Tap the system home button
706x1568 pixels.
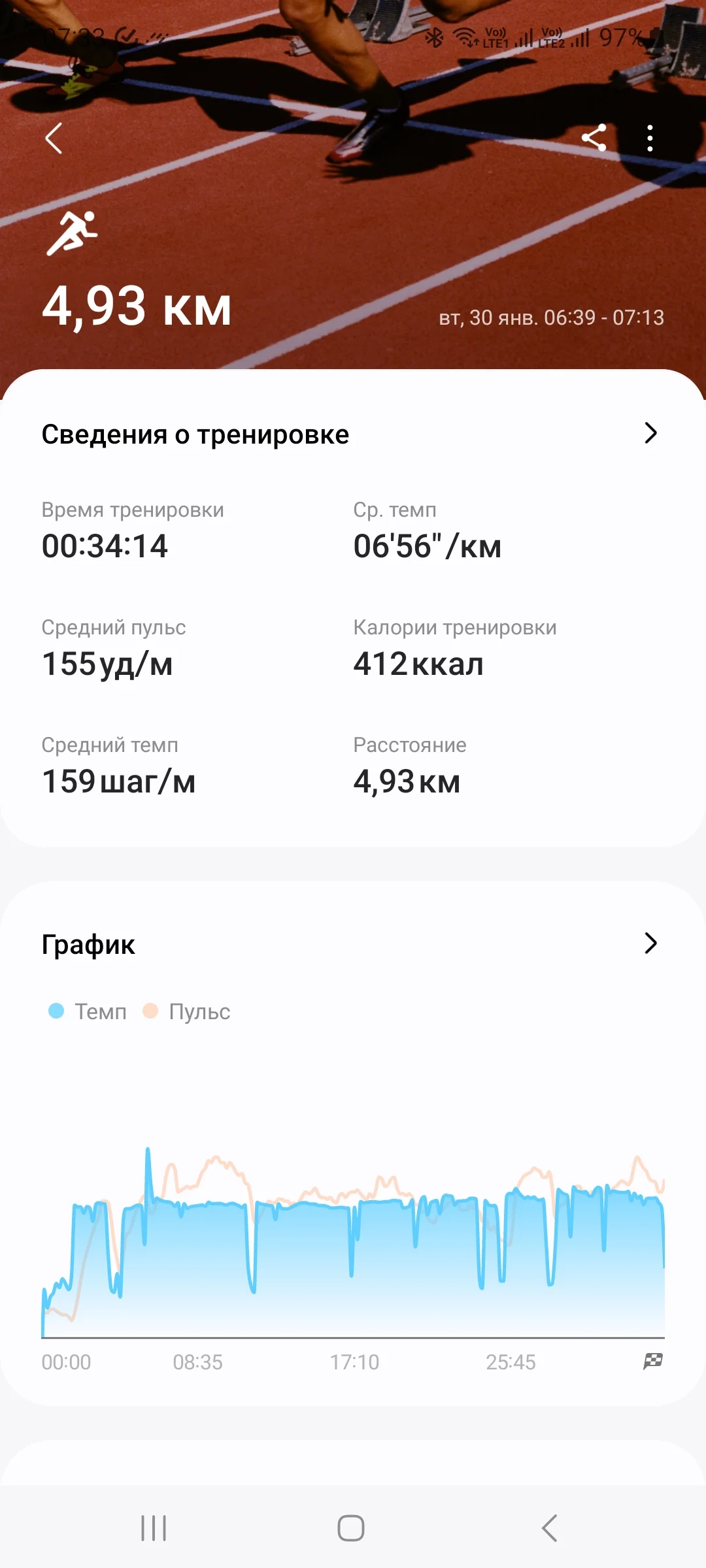pyautogui.click(x=351, y=1528)
